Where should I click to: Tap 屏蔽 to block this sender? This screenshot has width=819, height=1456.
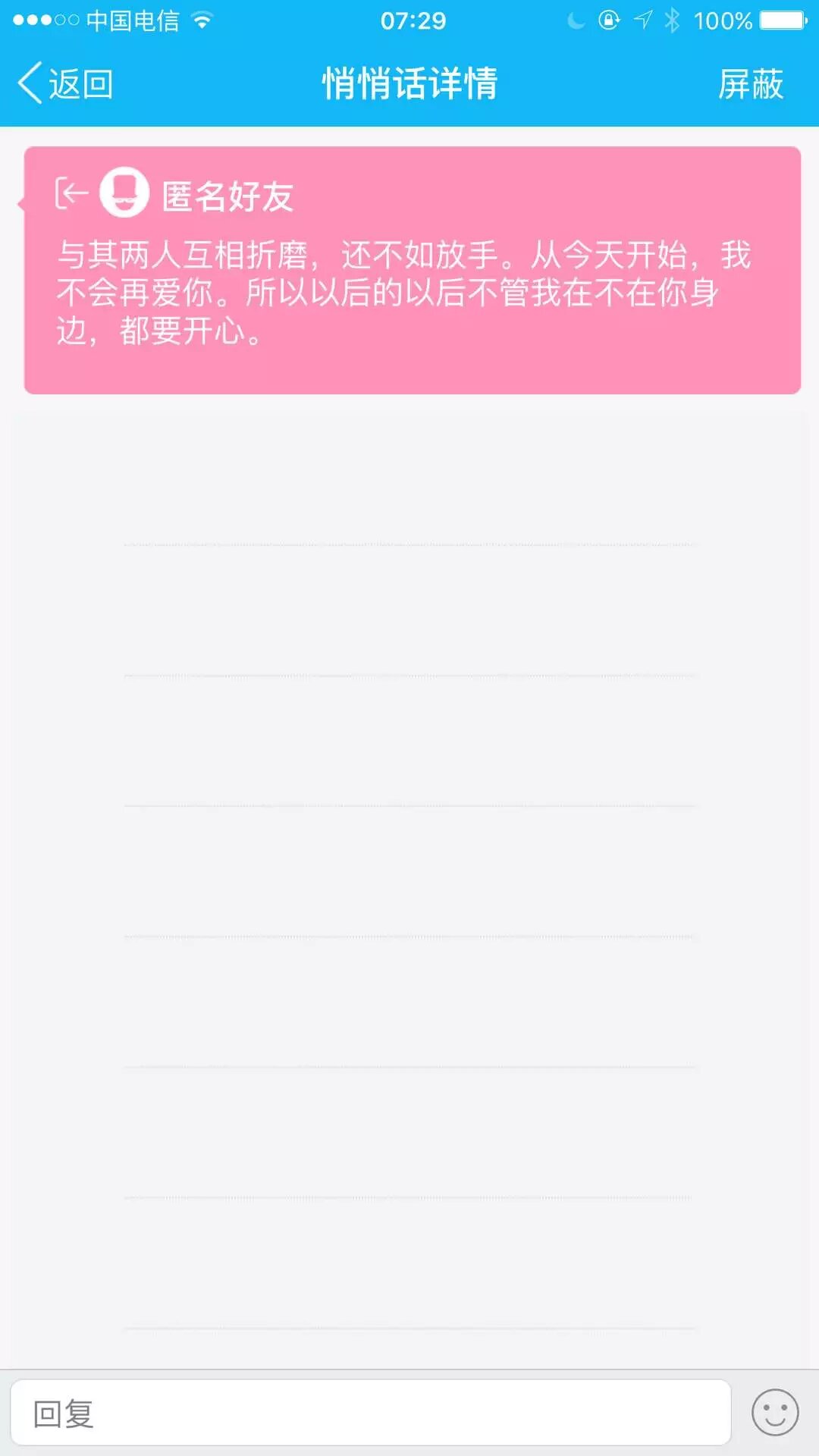pyautogui.click(x=750, y=83)
